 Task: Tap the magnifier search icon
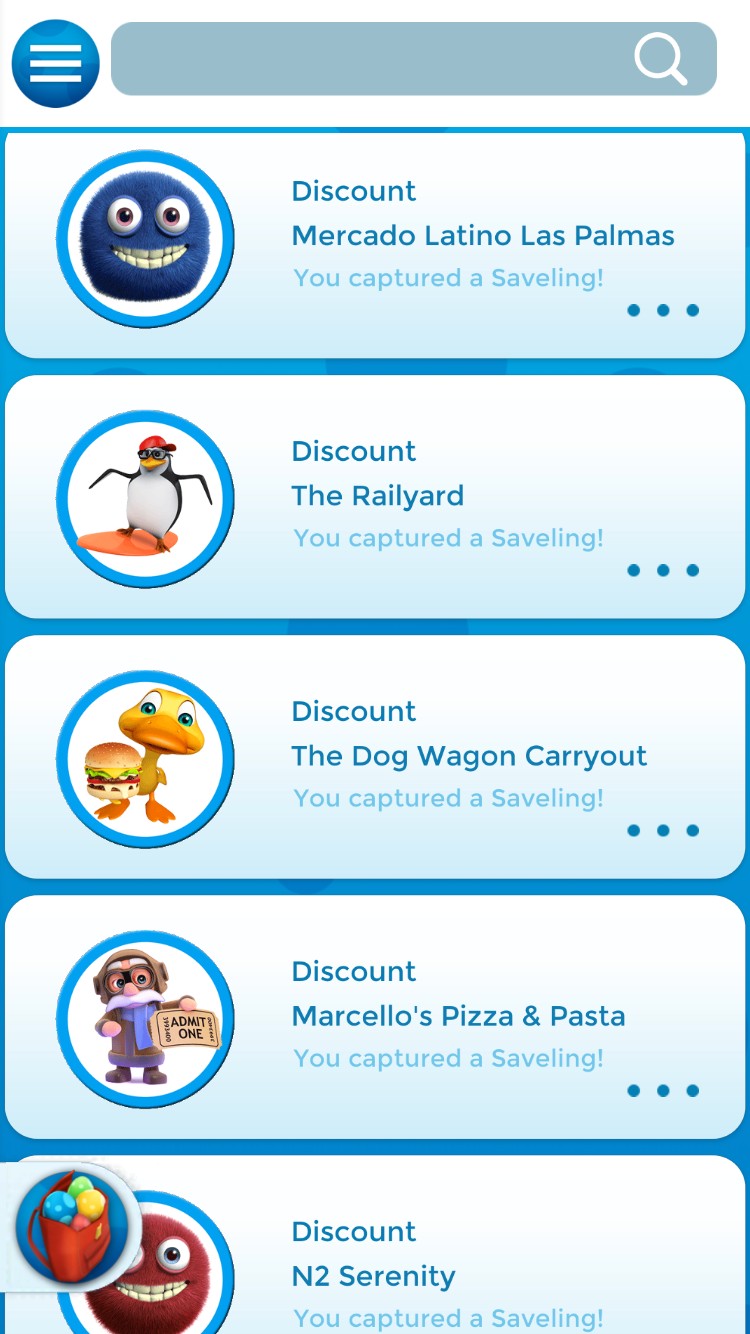[661, 59]
